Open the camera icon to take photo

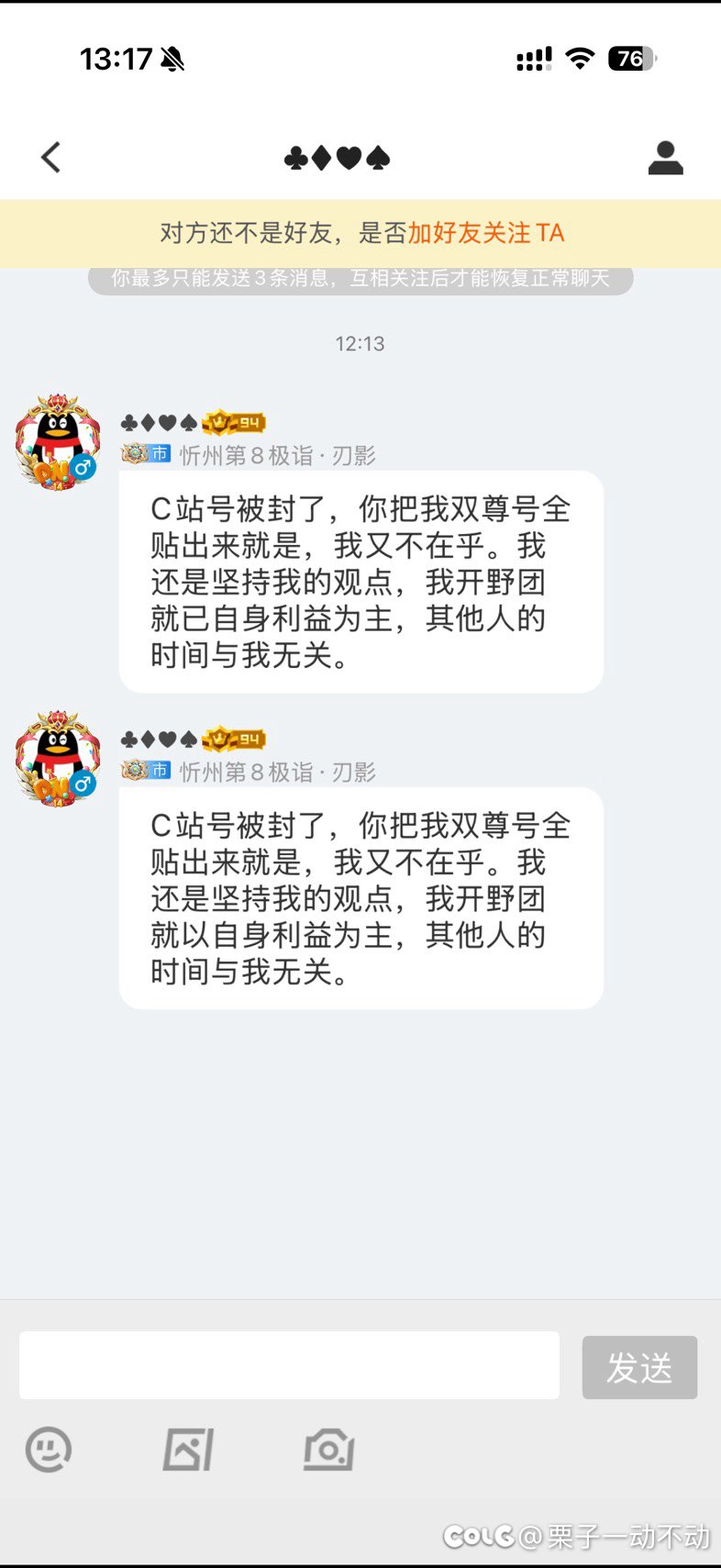[330, 1447]
